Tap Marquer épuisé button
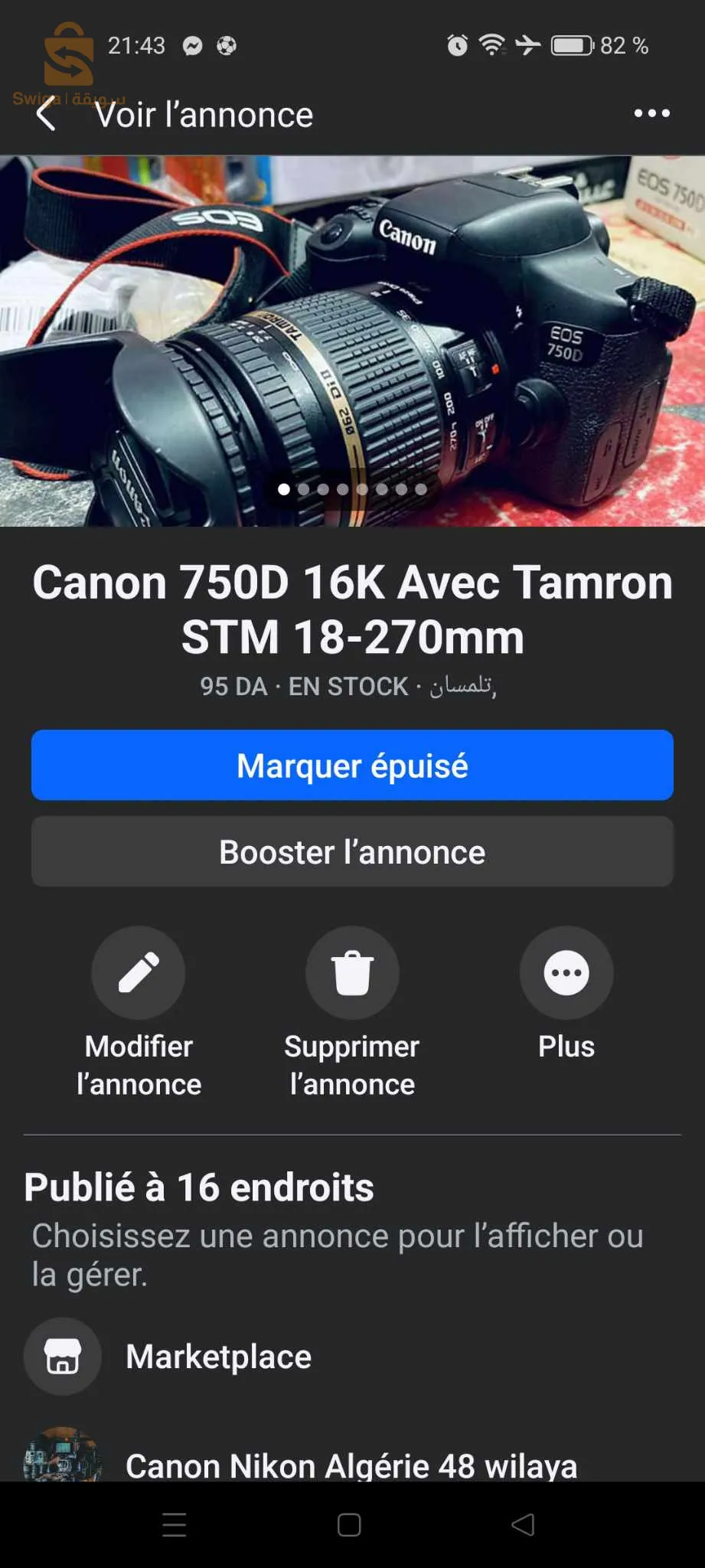 point(352,765)
